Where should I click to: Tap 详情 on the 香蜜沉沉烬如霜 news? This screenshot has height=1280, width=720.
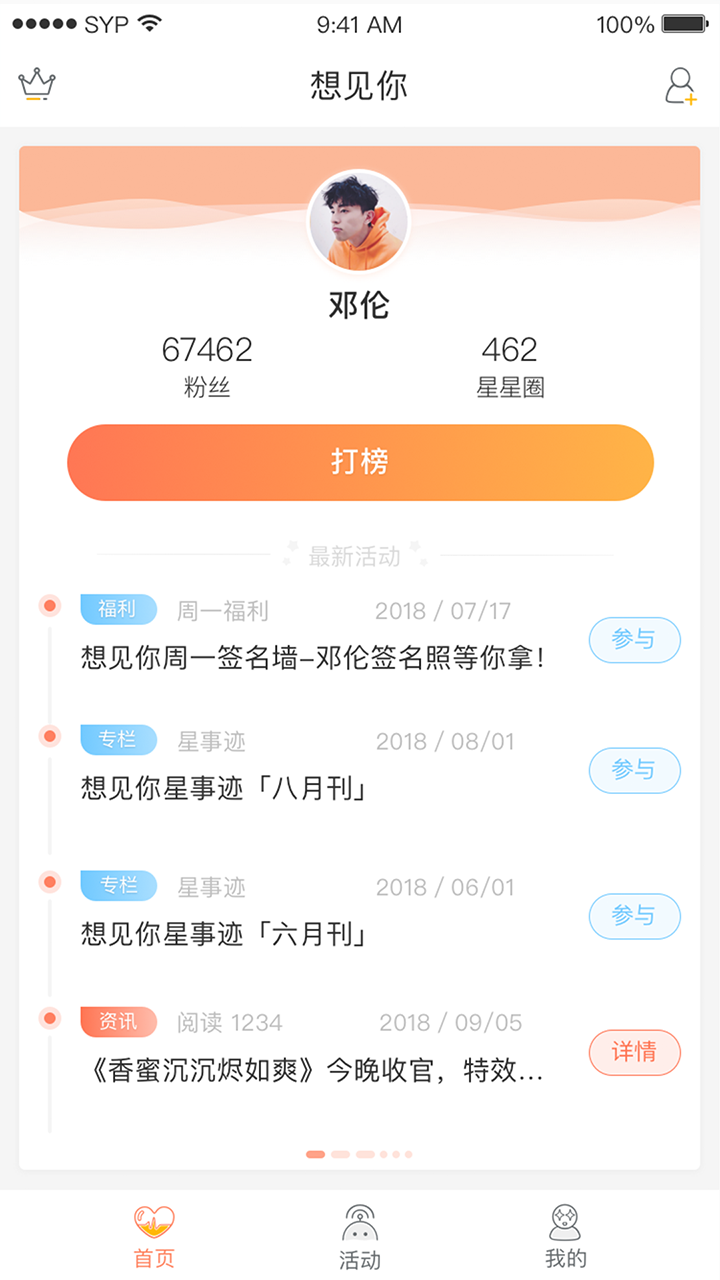click(x=635, y=1052)
